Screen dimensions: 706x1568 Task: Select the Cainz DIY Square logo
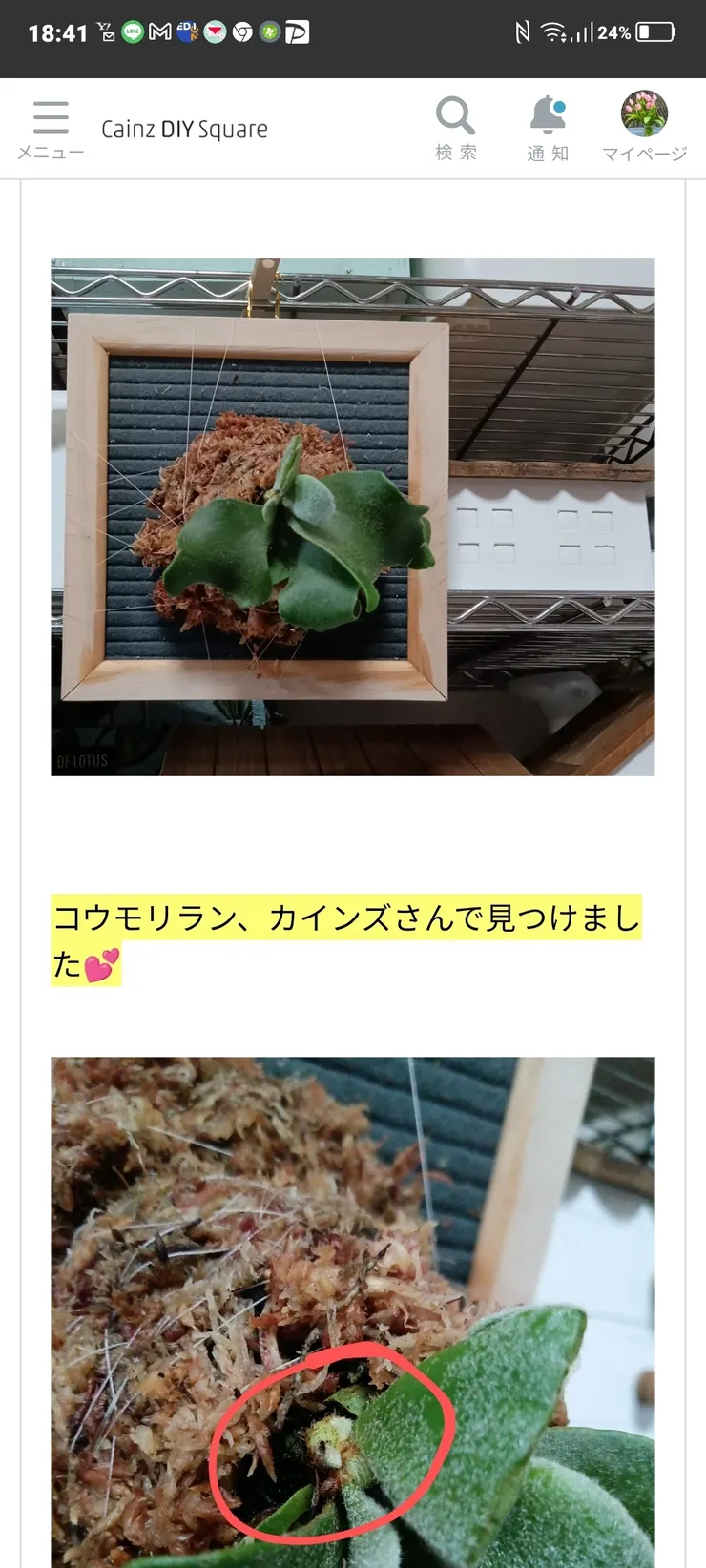(x=184, y=128)
